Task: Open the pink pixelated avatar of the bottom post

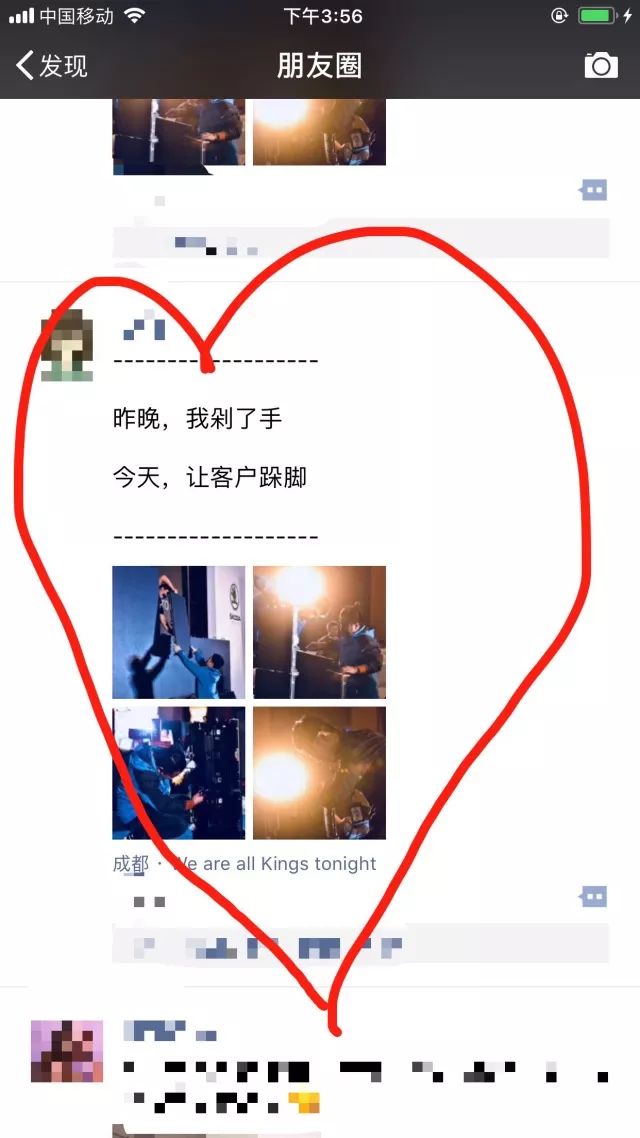Action: point(67,1051)
